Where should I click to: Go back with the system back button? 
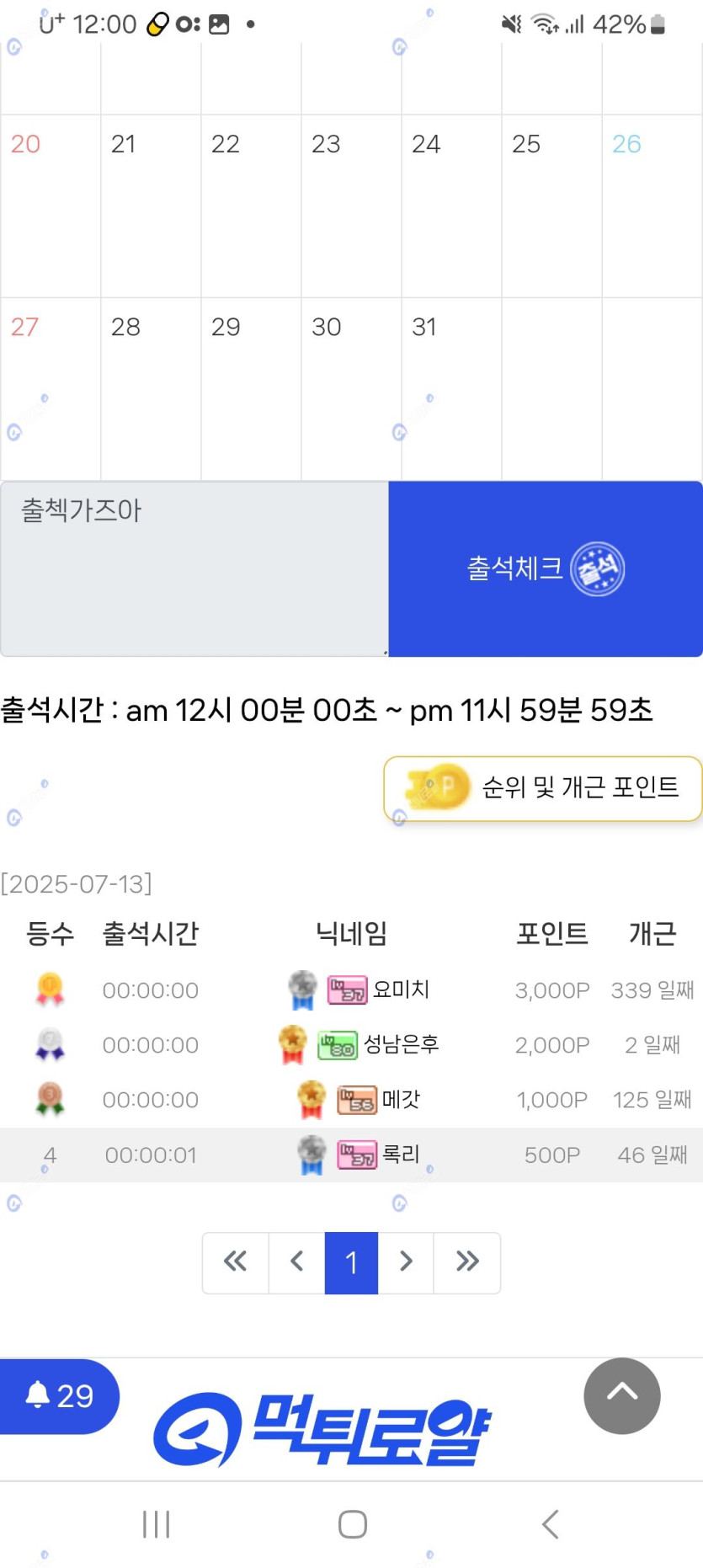click(x=551, y=1524)
